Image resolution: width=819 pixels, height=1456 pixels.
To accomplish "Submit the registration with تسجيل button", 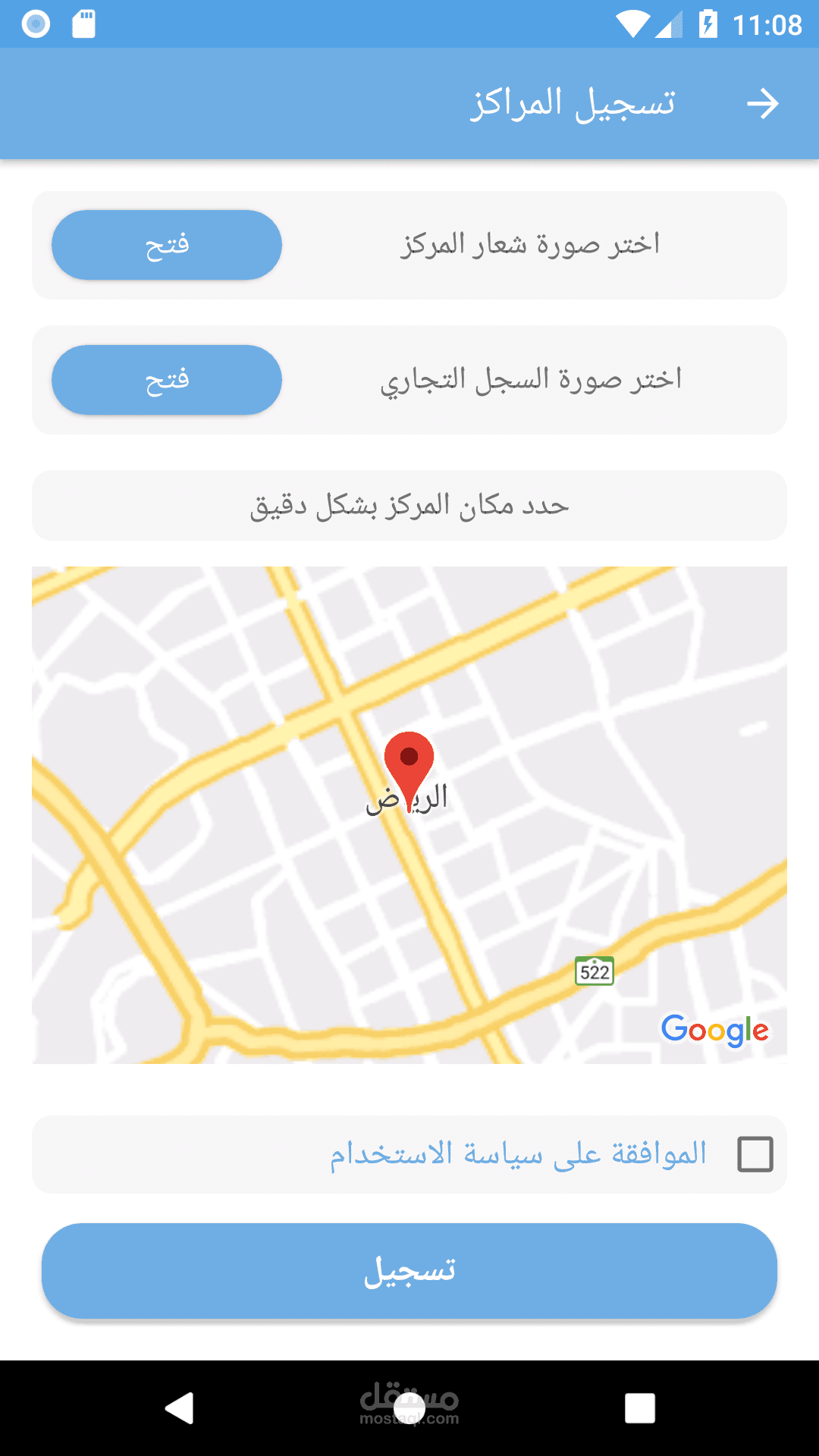I will pos(409,1271).
